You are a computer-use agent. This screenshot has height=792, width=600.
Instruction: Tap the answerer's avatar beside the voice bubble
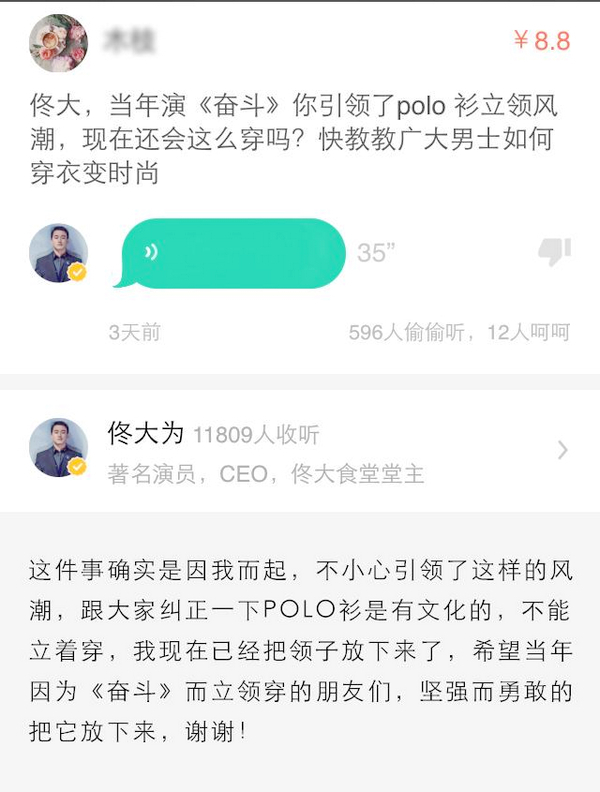click(x=58, y=253)
